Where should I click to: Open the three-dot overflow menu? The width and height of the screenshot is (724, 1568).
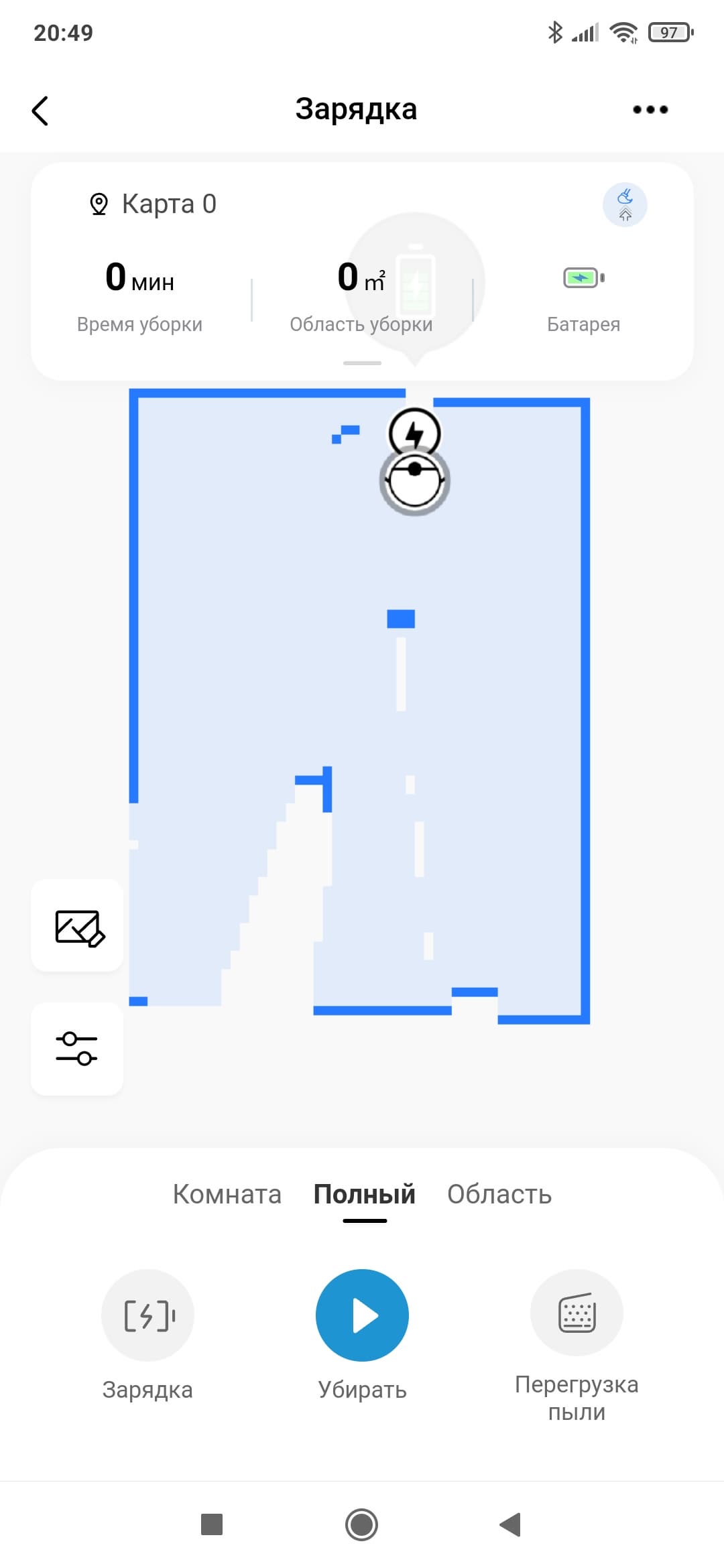point(650,110)
